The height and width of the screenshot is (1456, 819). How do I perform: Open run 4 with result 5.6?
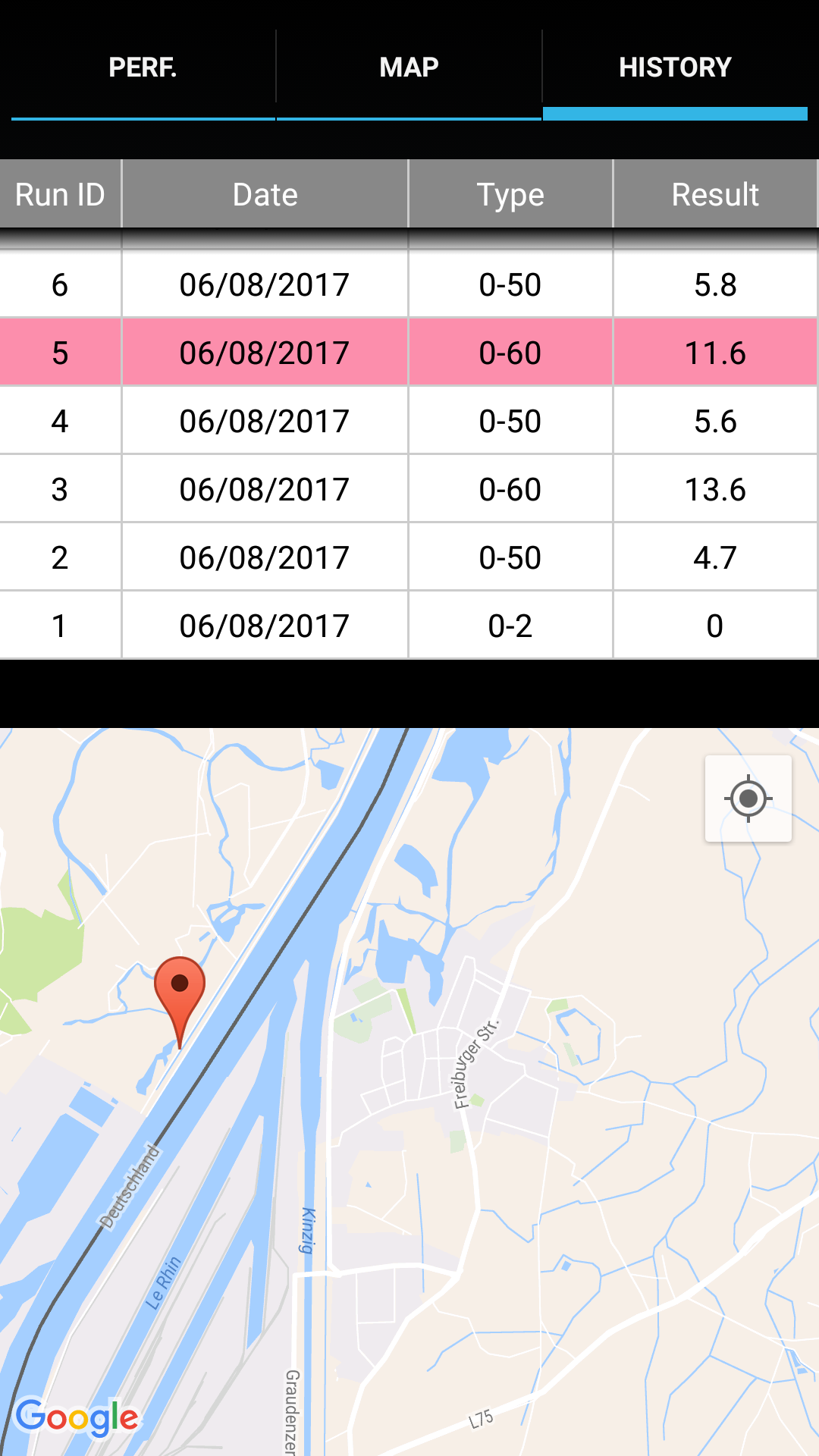click(409, 421)
